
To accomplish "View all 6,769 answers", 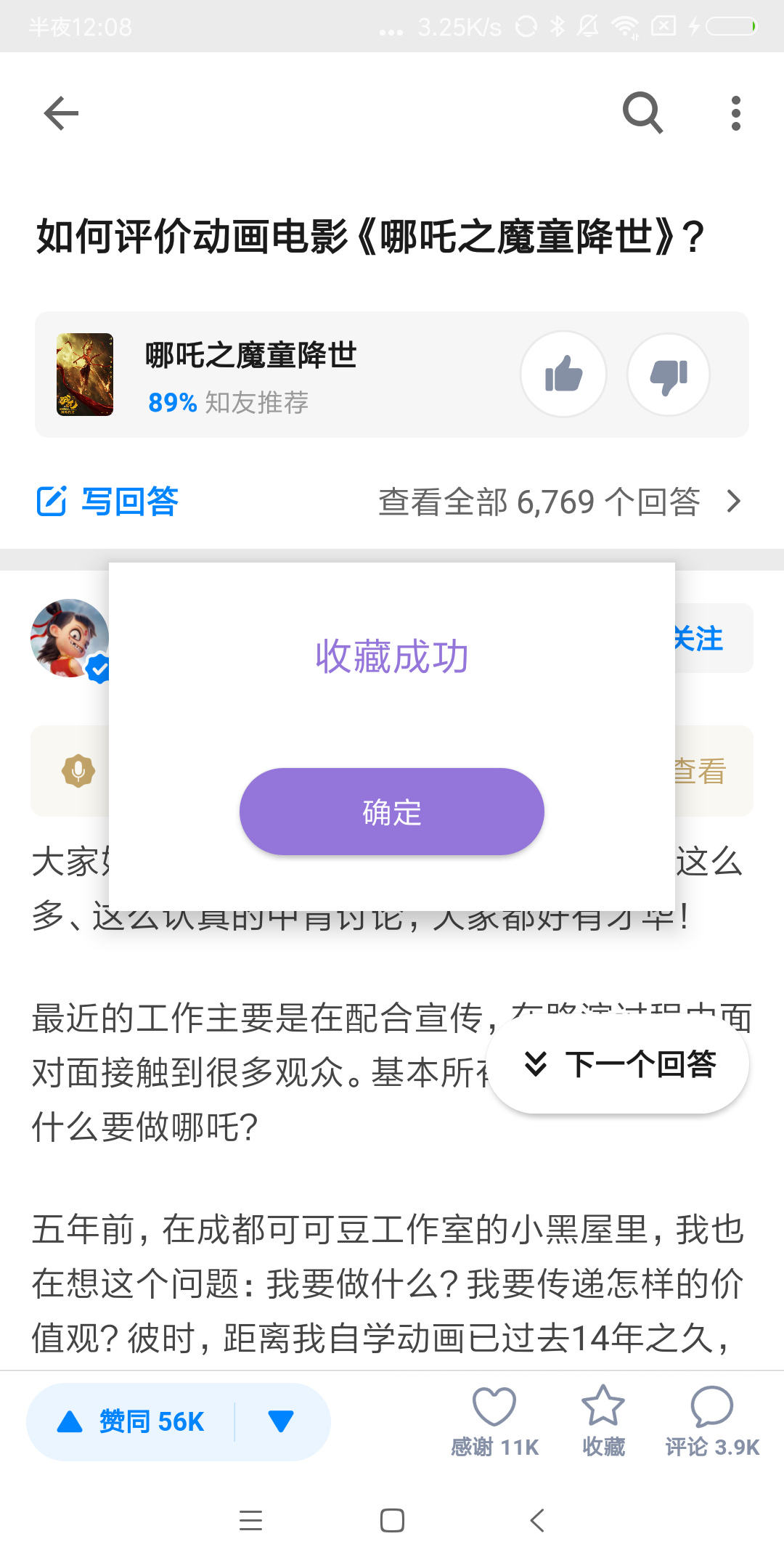I will click(x=559, y=502).
